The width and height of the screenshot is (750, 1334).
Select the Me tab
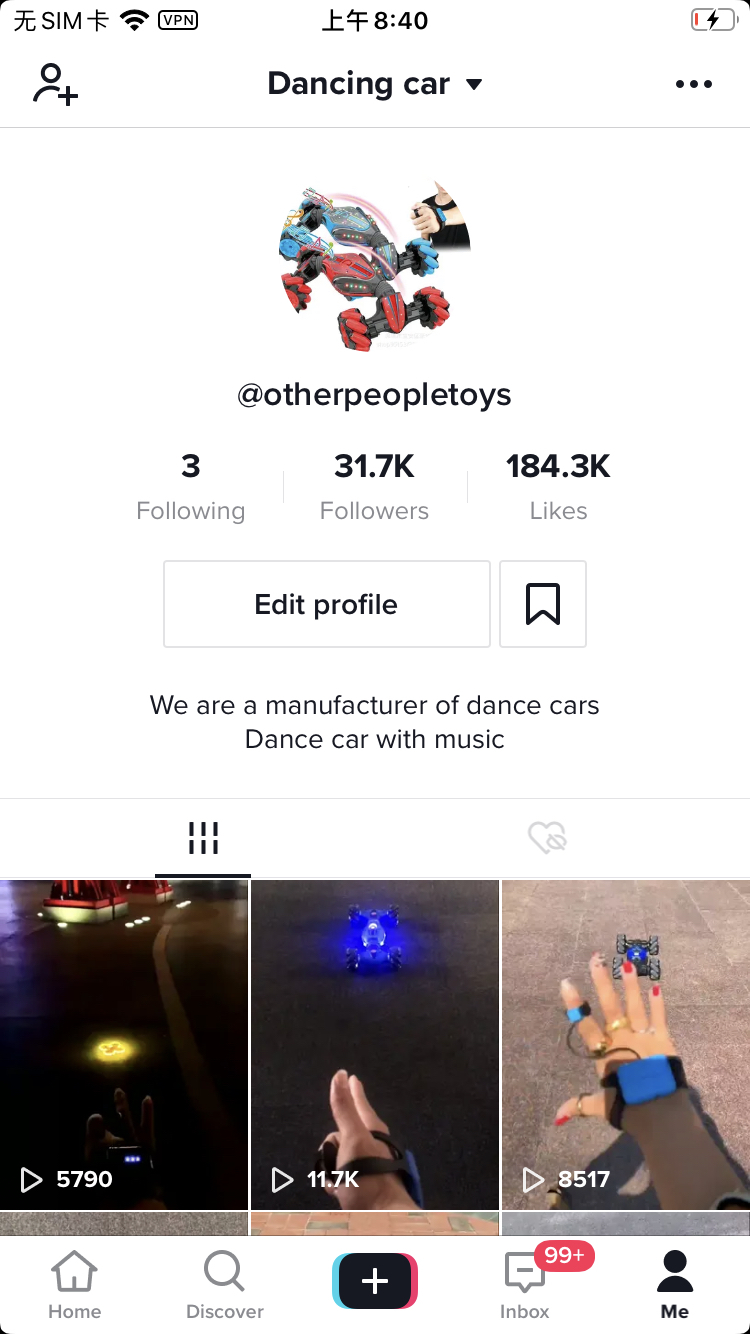click(675, 1284)
